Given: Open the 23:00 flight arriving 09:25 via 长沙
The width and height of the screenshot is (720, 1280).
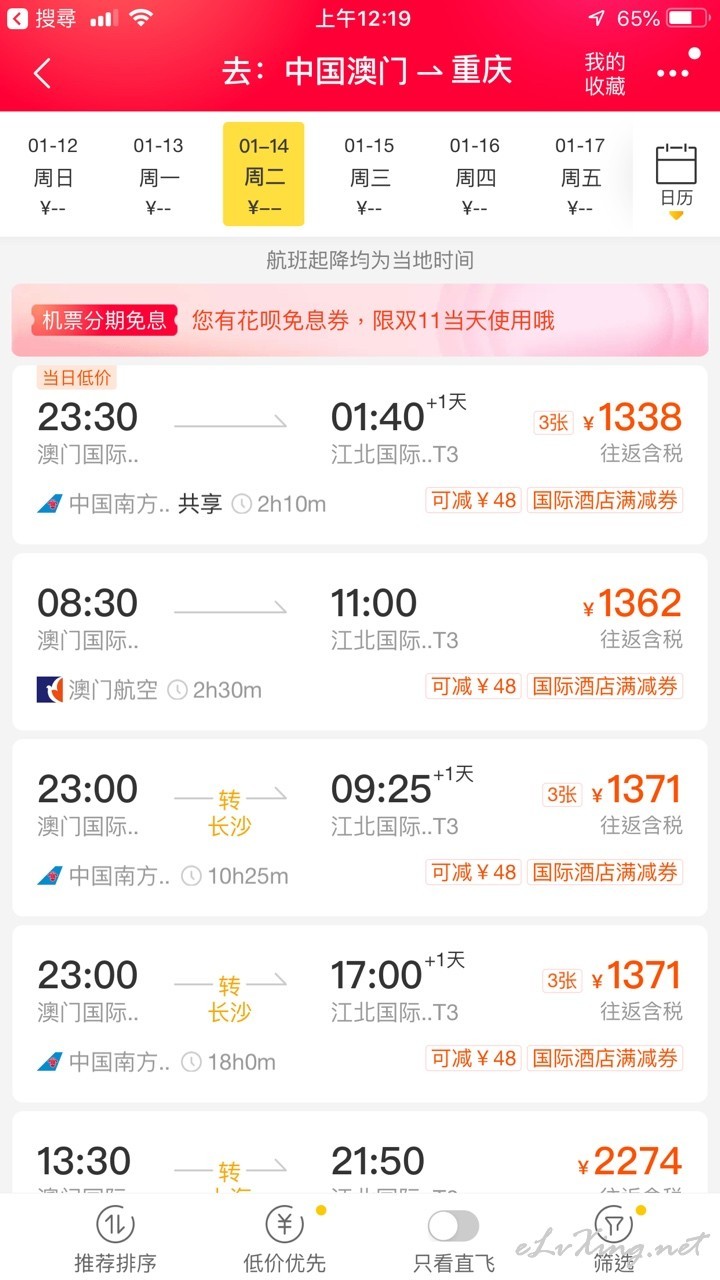Looking at the screenshot, I should [x=360, y=828].
